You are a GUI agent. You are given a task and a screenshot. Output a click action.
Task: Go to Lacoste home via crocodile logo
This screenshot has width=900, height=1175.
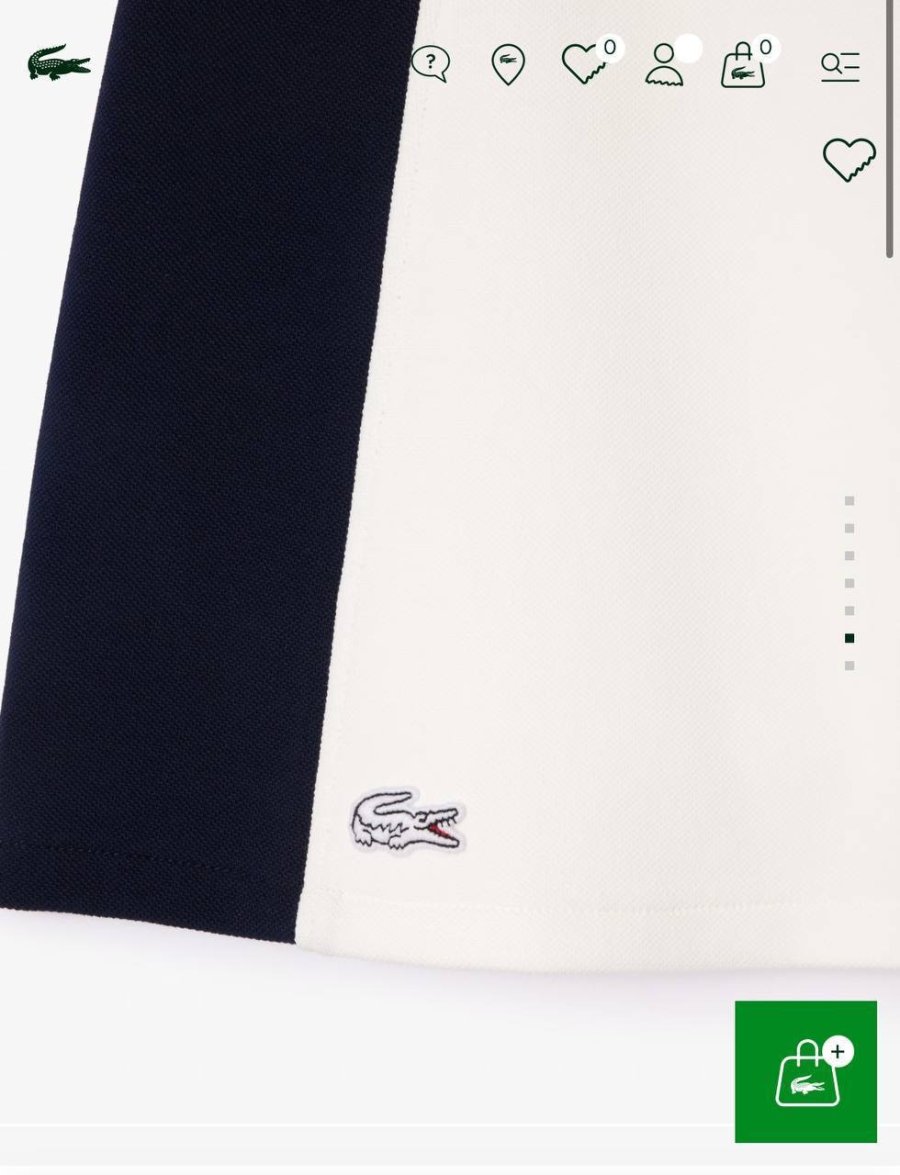(59, 63)
